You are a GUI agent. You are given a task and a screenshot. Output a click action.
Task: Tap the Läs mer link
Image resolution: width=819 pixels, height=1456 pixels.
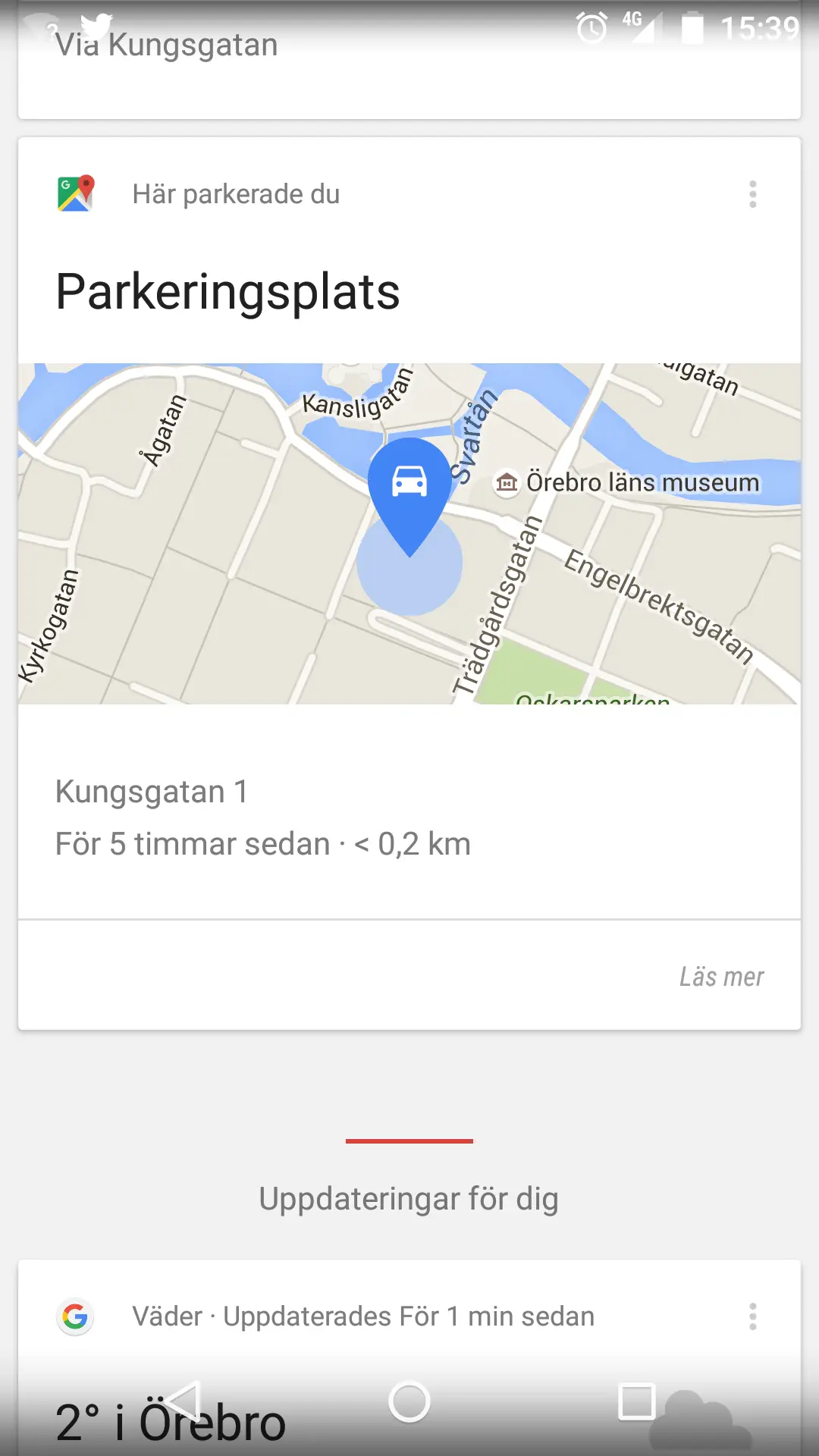(x=720, y=977)
